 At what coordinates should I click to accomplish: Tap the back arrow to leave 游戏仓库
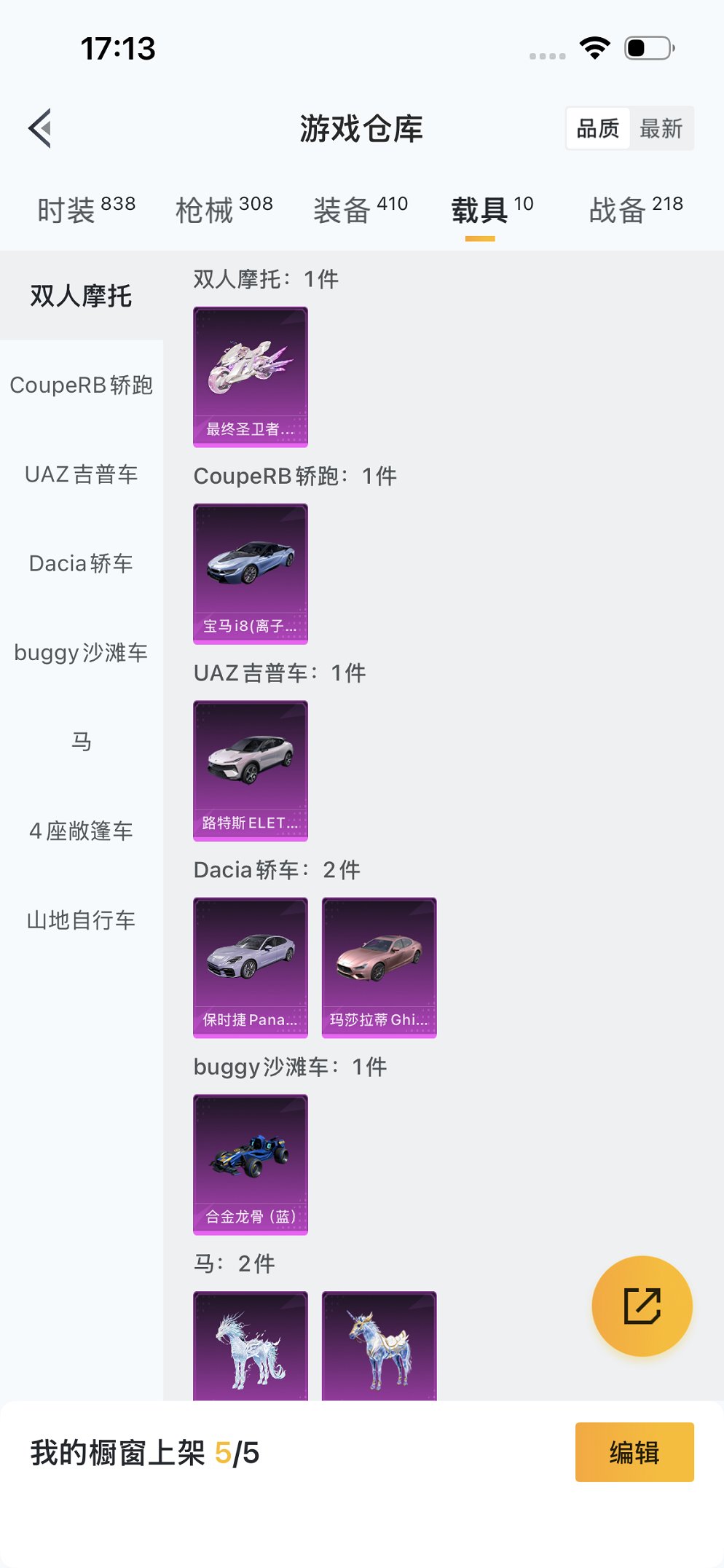[40, 128]
